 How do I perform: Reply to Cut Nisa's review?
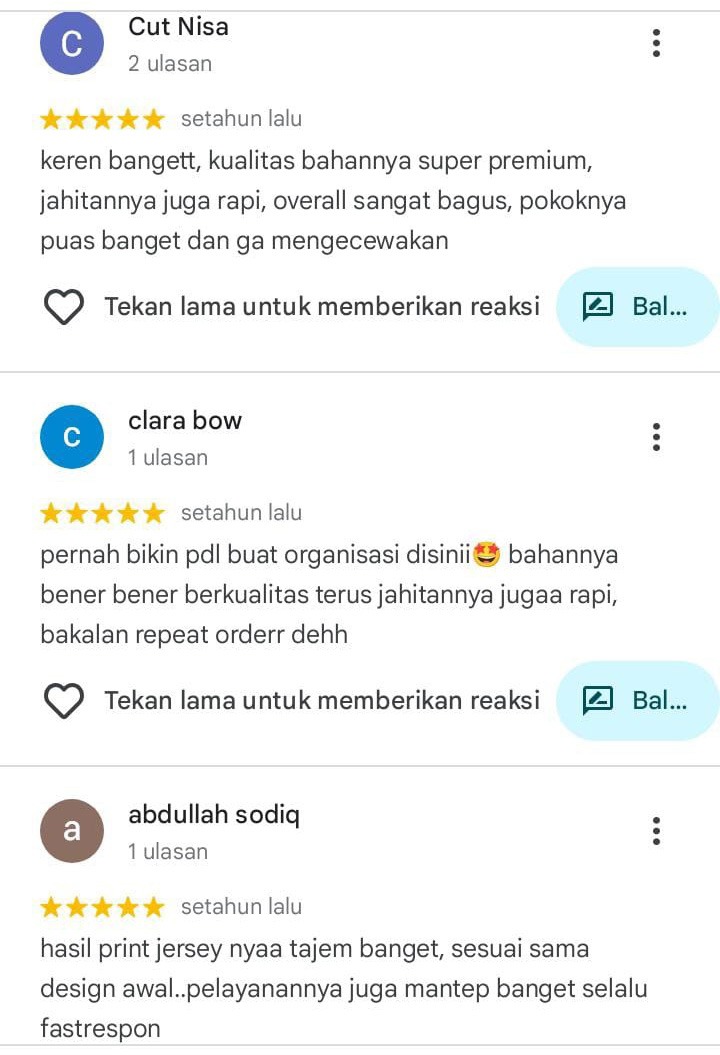[637, 307]
